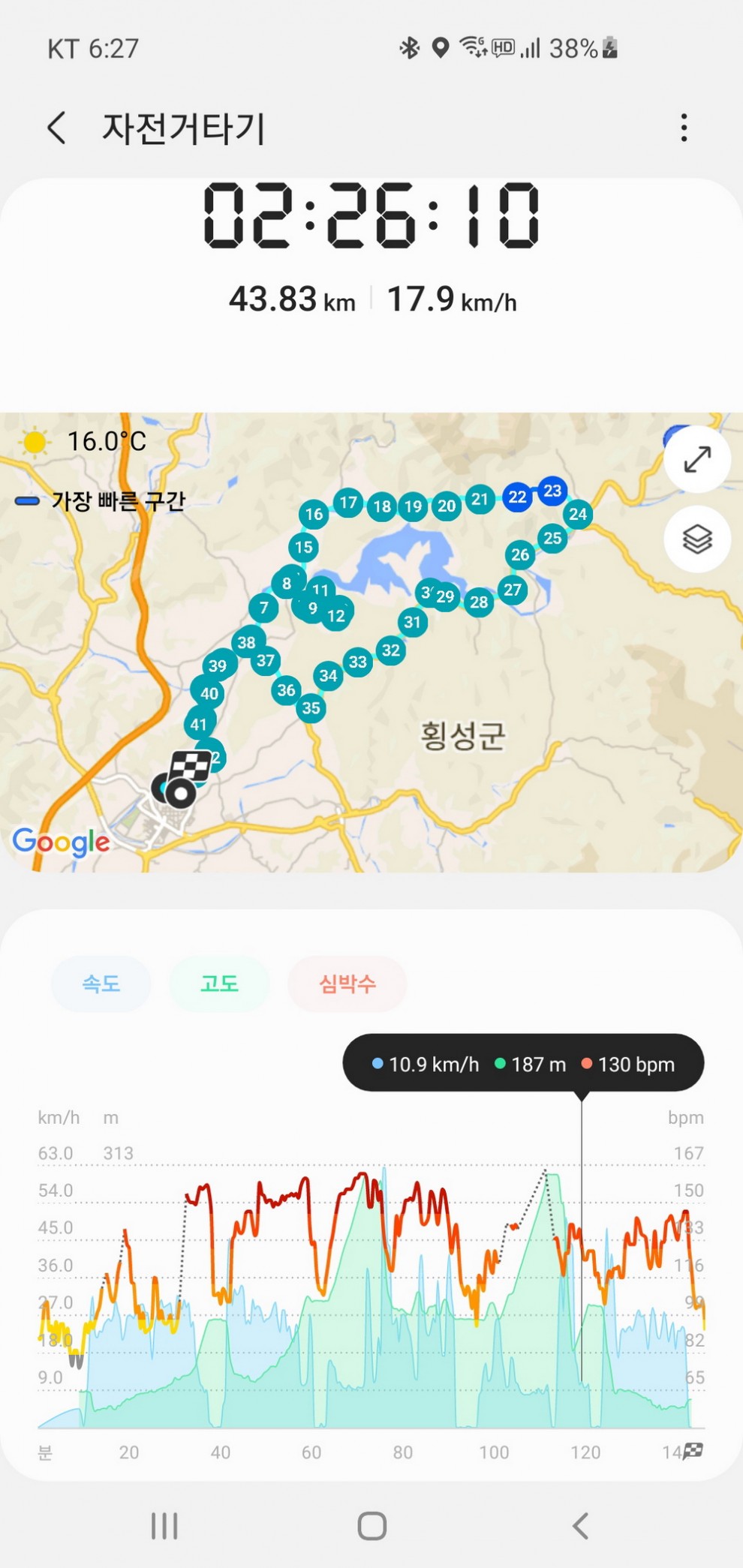Go back from the 자전거타기 screen

[x=57, y=128]
